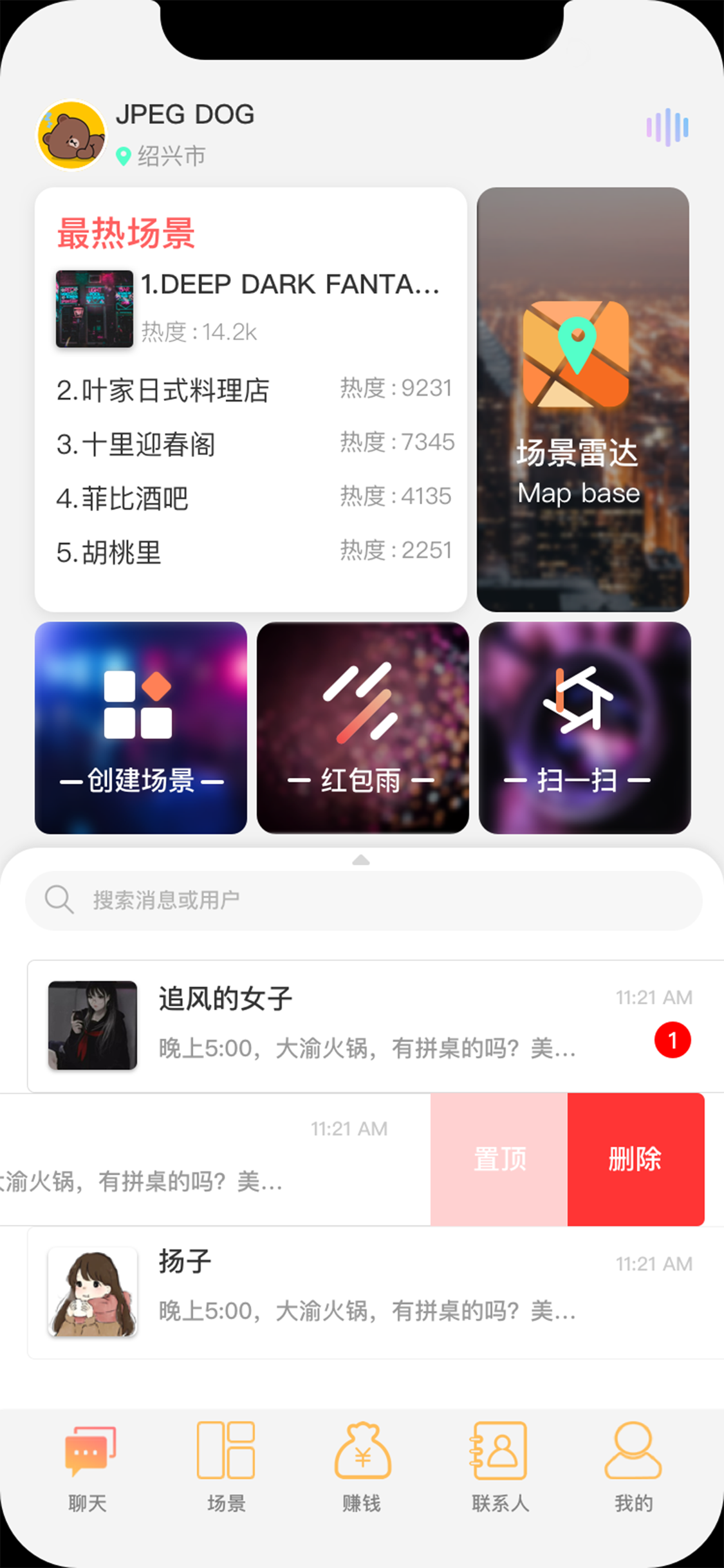Collapse the chat panel with the upward chevron
Image resolution: width=724 pixels, height=1568 pixels.
point(362,859)
